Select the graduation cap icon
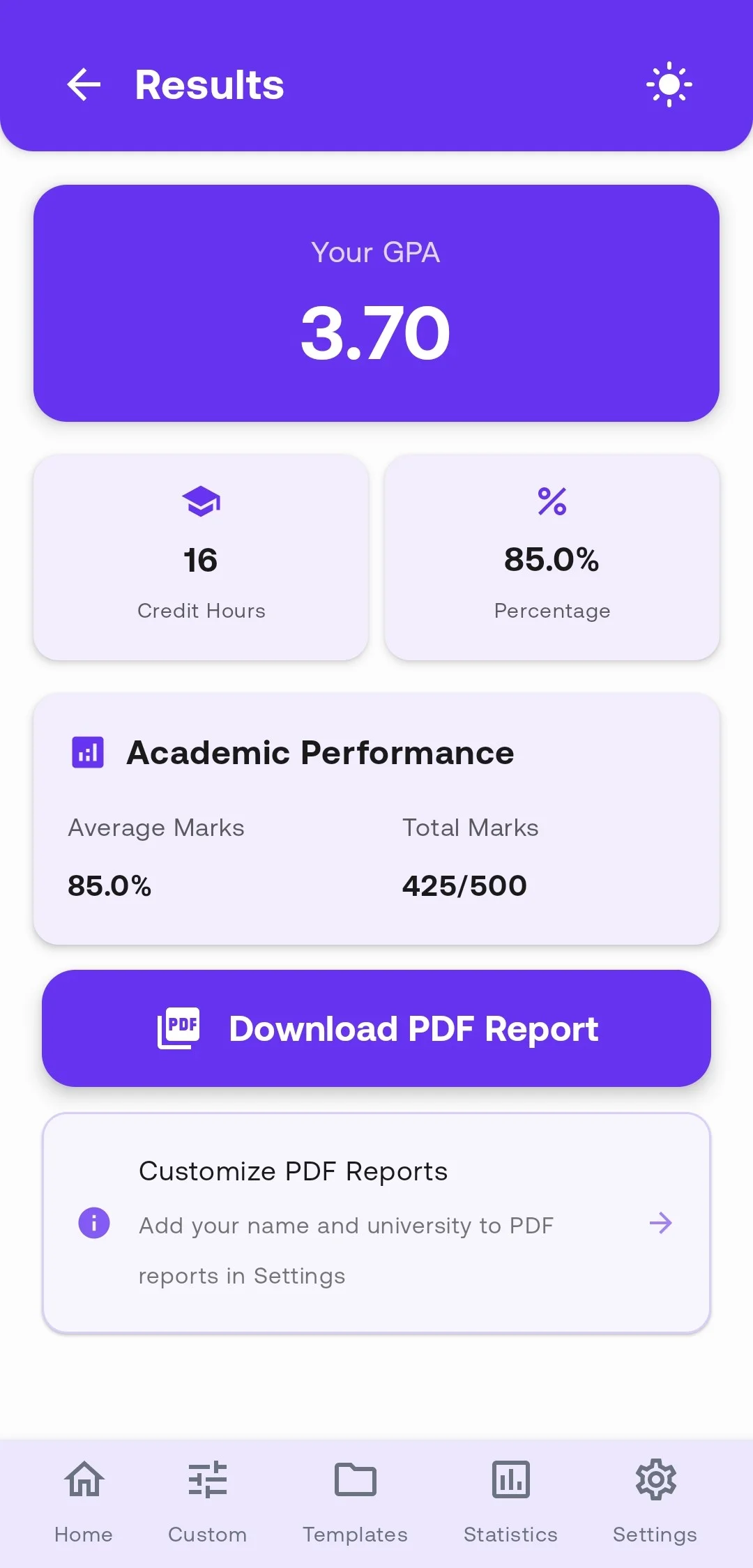The image size is (753, 1568). tap(201, 501)
